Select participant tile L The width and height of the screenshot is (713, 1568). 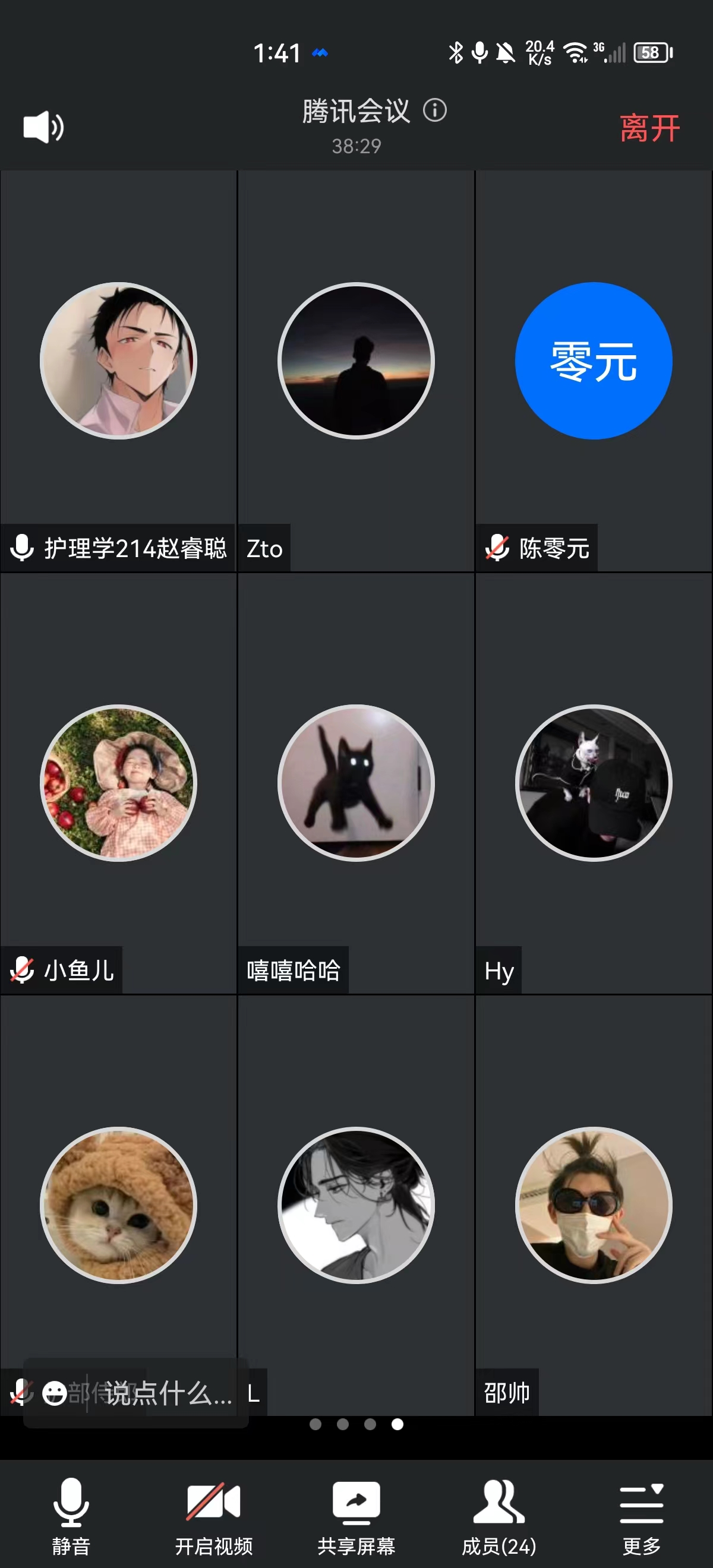[356, 1205]
